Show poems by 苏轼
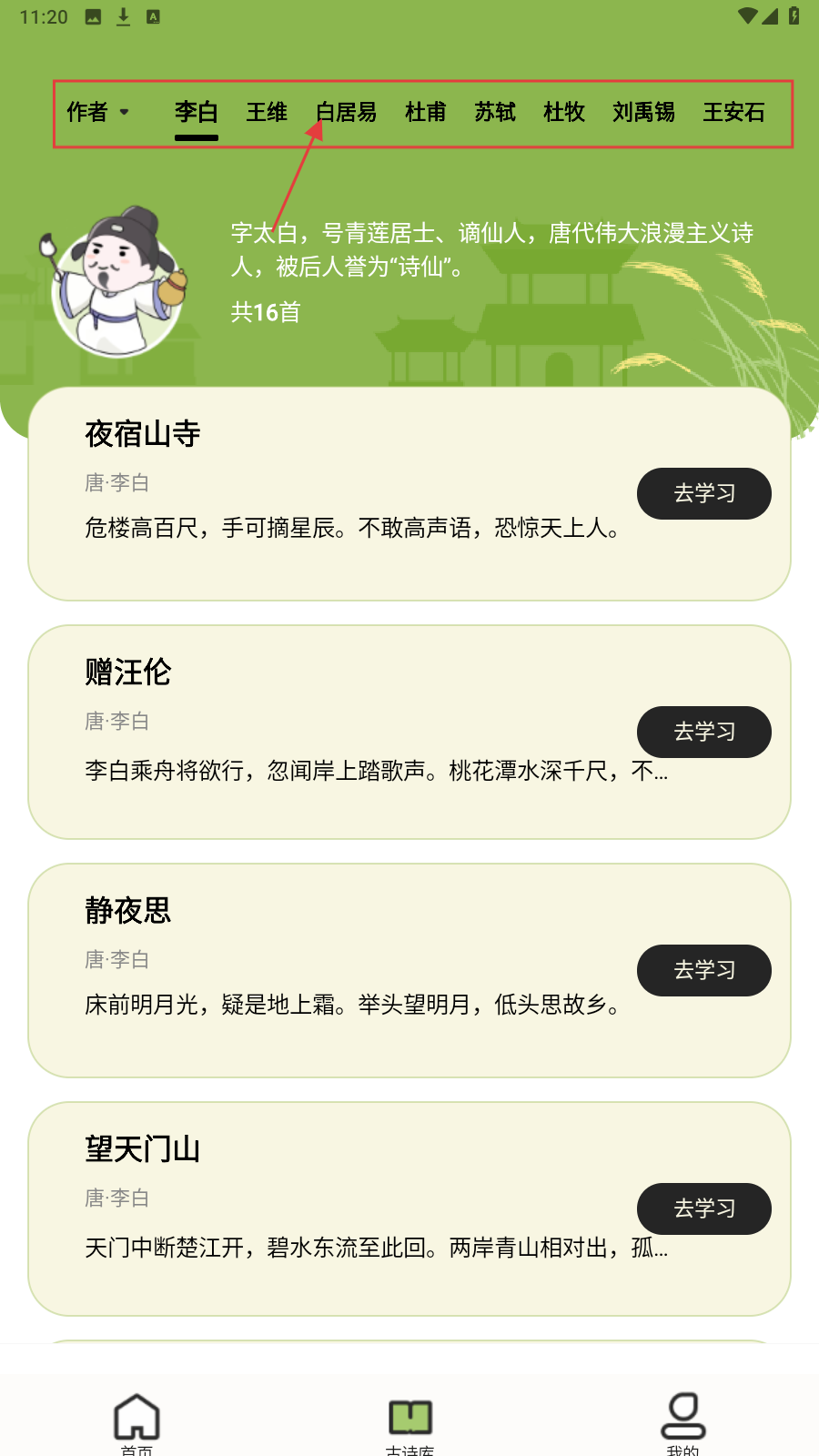Viewport: 819px width, 1456px height. (x=495, y=112)
